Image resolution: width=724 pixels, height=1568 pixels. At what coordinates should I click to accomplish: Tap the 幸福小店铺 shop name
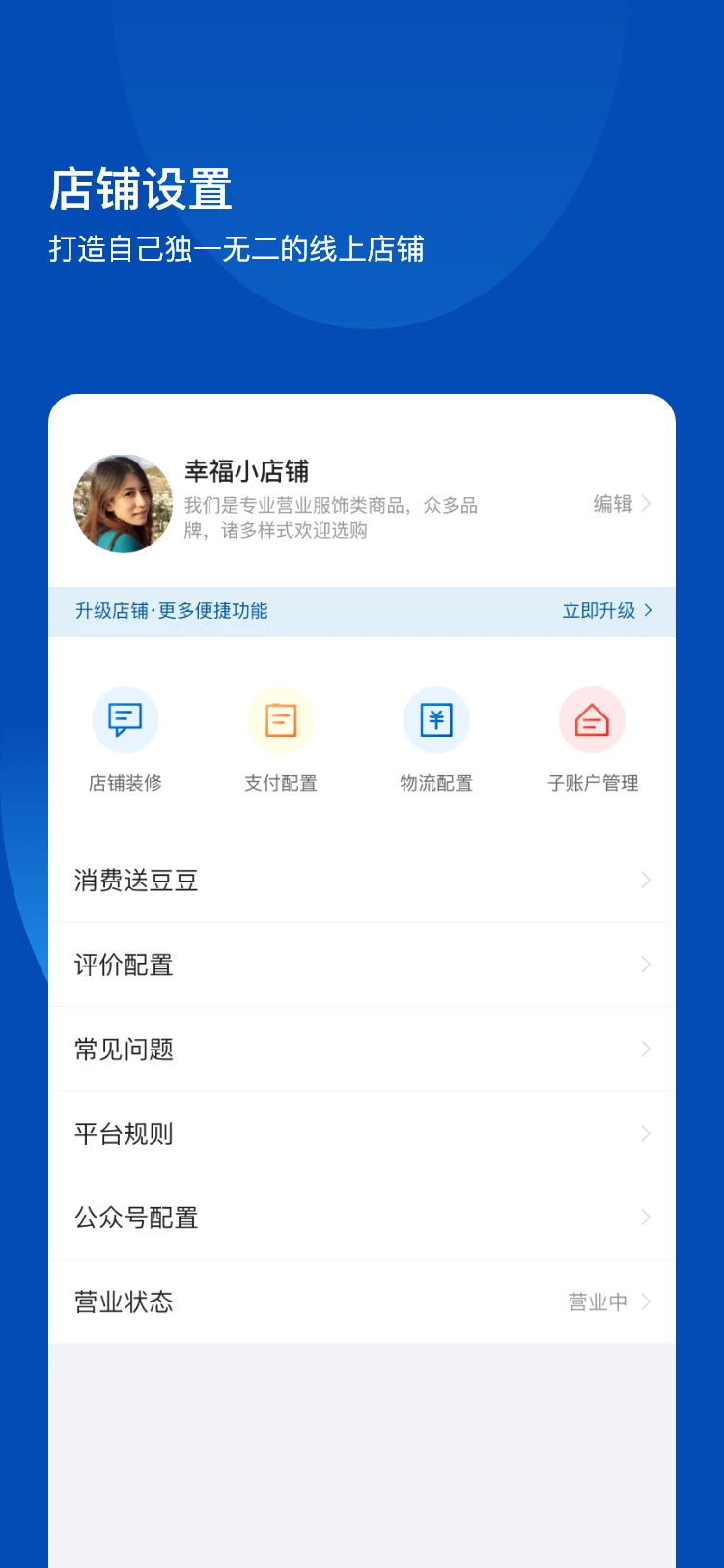tap(247, 471)
